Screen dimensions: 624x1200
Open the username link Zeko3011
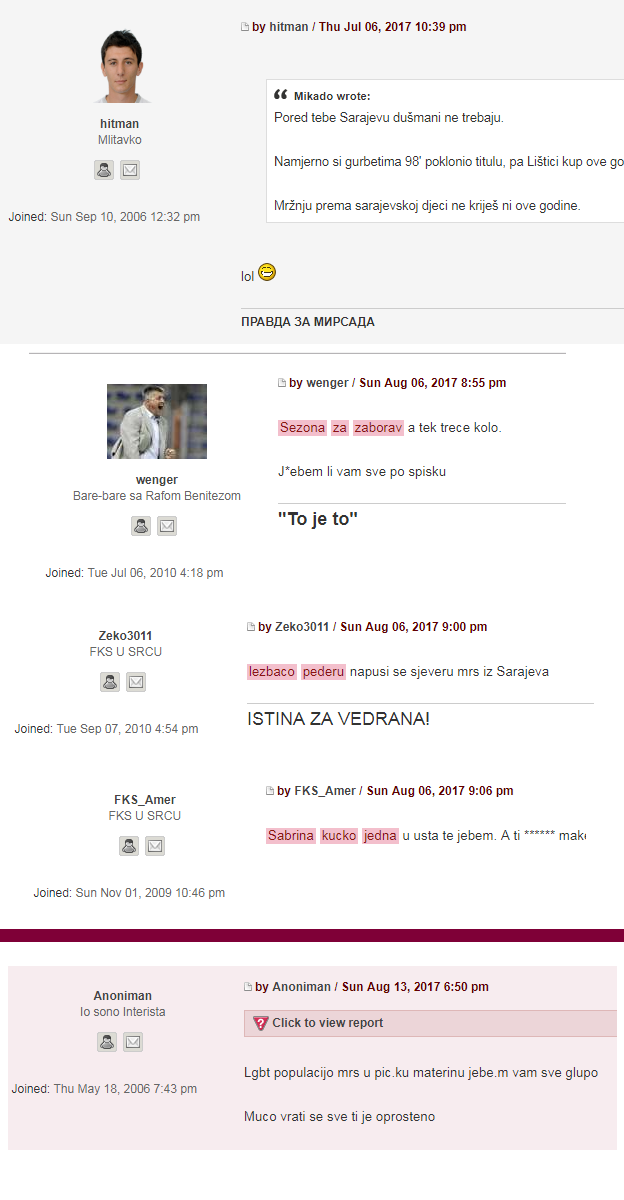point(125,636)
